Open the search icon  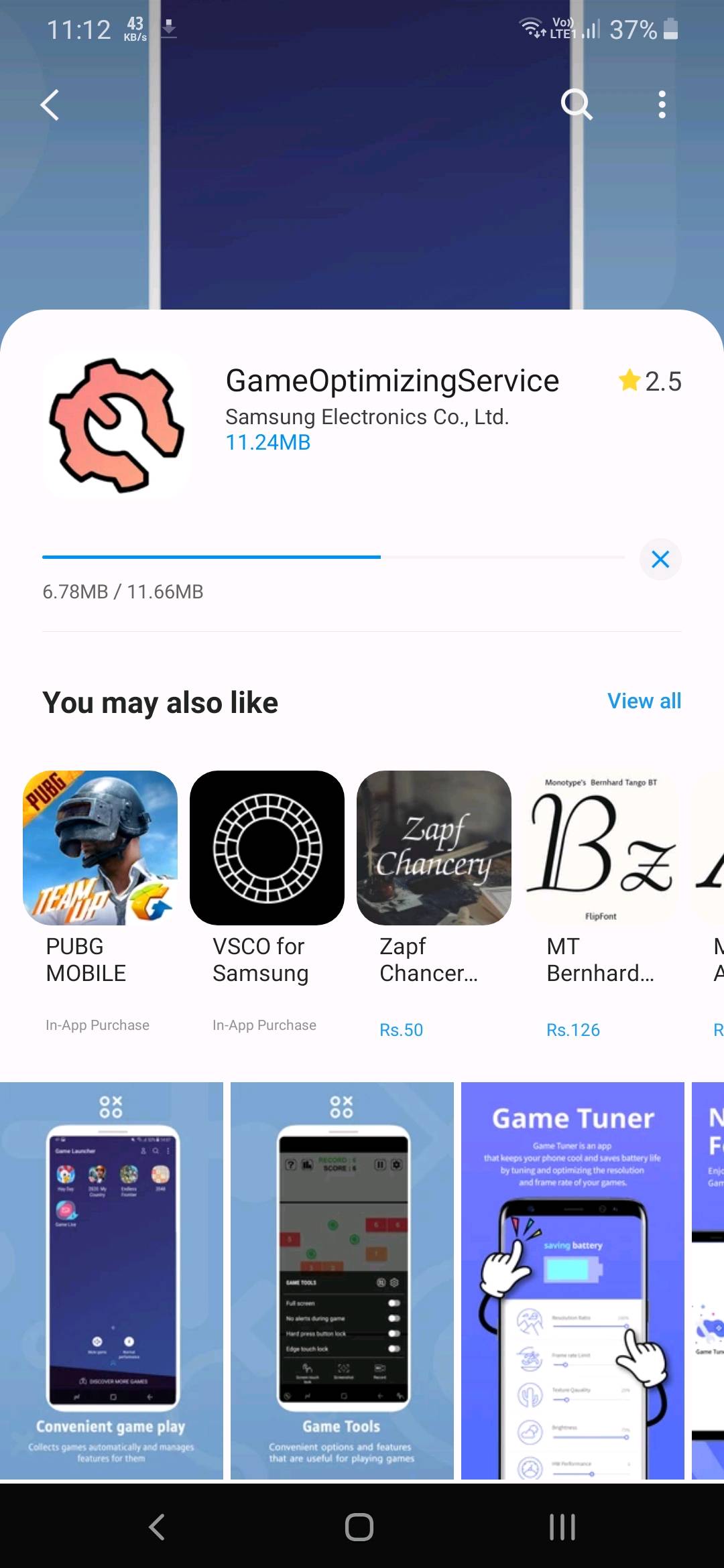(x=576, y=105)
